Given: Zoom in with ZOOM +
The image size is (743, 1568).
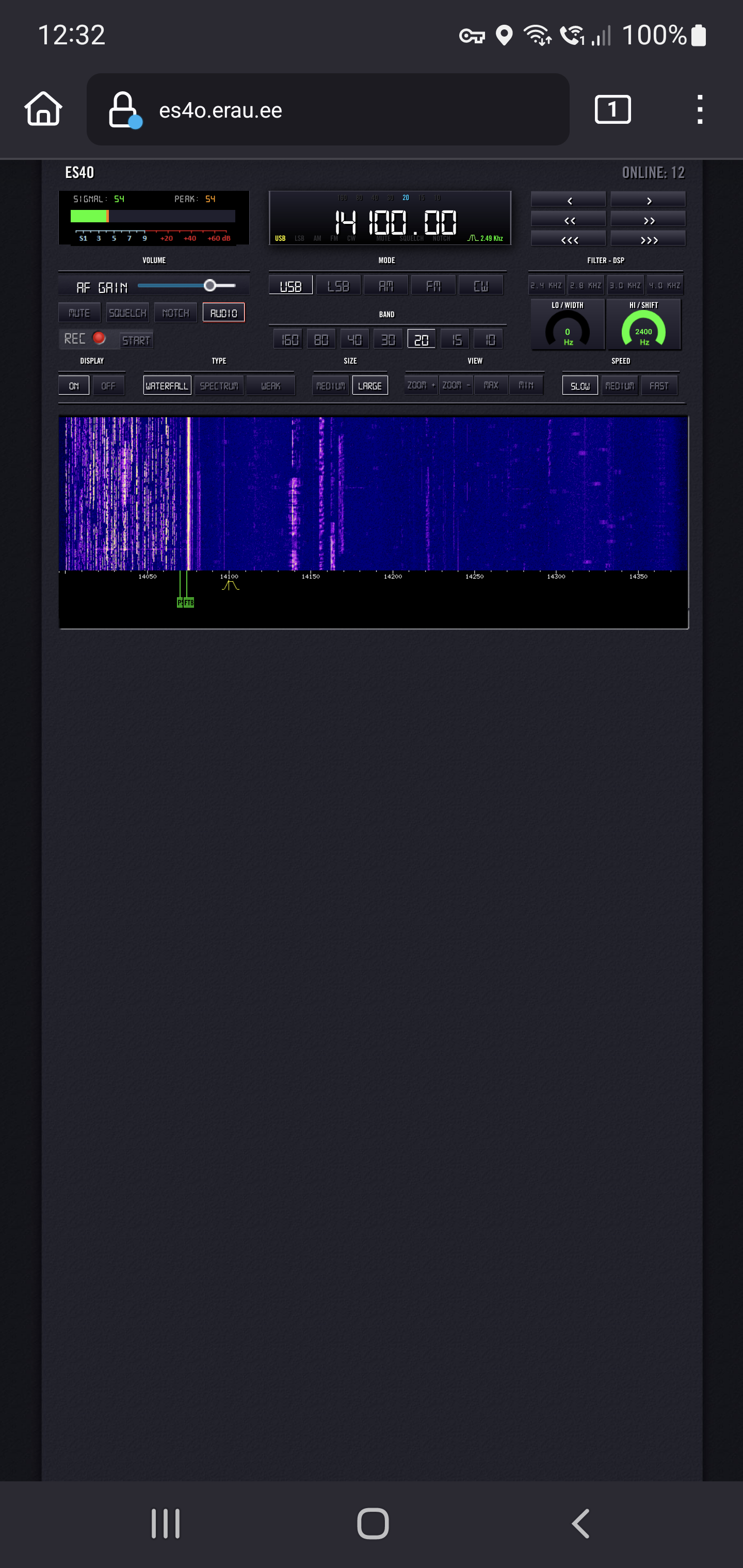Looking at the screenshot, I should point(421,385).
